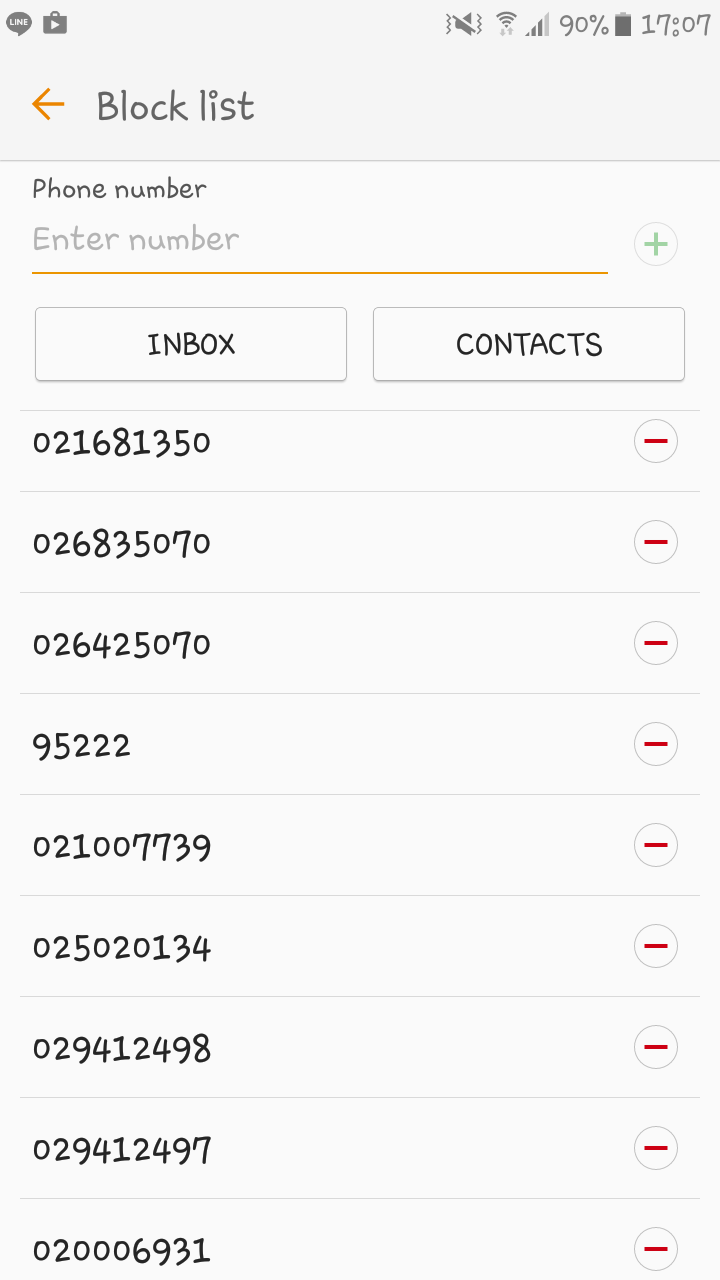This screenshot has height=1280, width=720.
Task: Open CONTACTS to pick numbers
Action: [x=529, y=344]
